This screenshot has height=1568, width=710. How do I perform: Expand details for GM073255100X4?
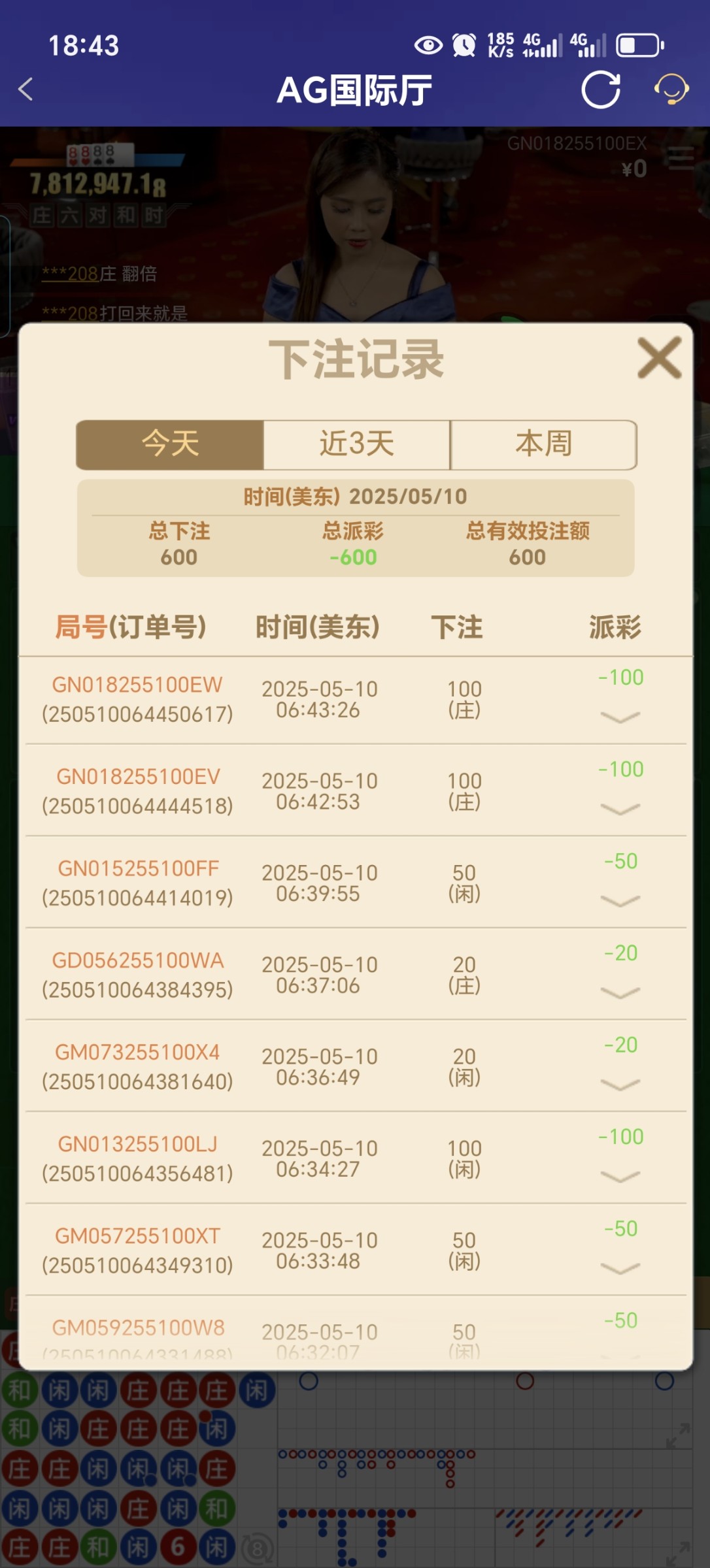(x=620, y=1085)
